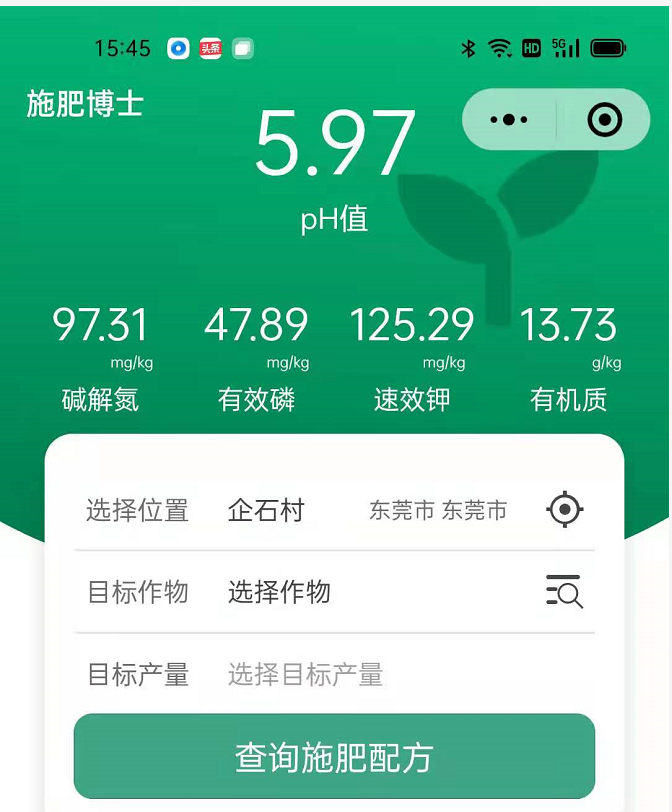Tap the locate-me crosshair icon
Image resolution: width=672 pixels, height=812 pixels.
point(565,510)
